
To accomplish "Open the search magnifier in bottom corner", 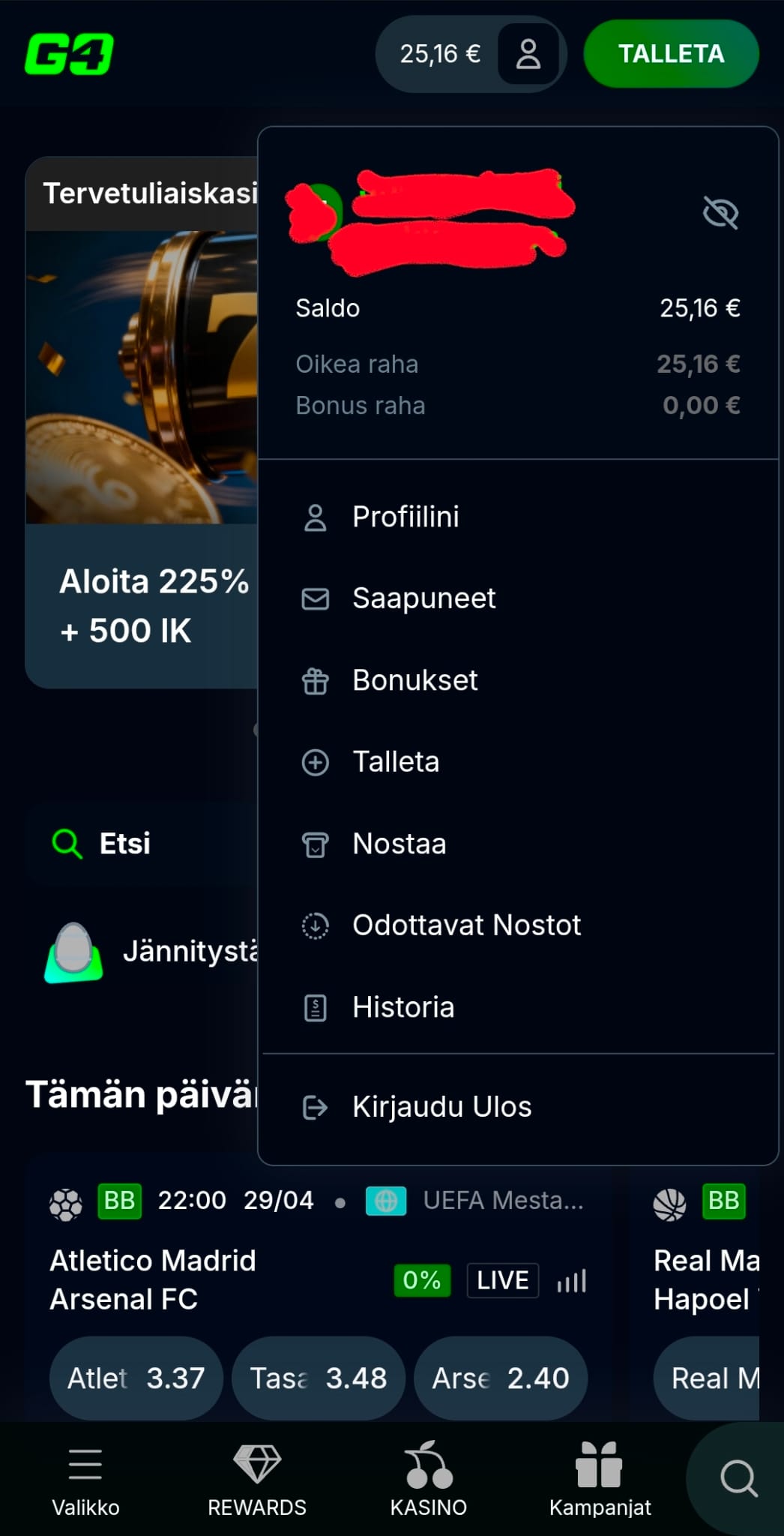I will tap(738, 1477).
